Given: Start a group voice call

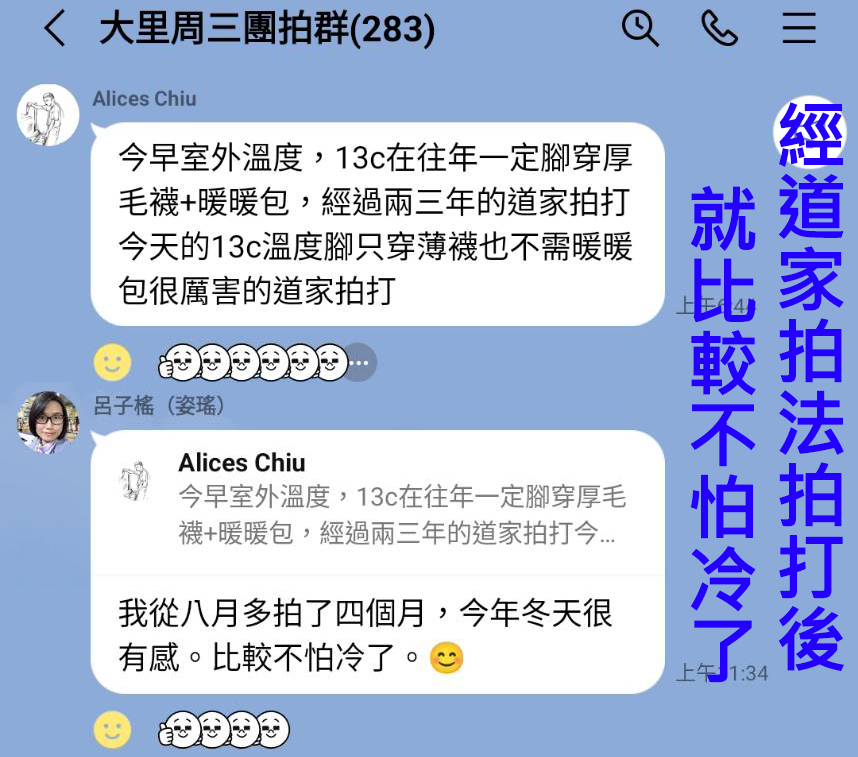Looking at the screenshot, I should (x=719, y=28).
